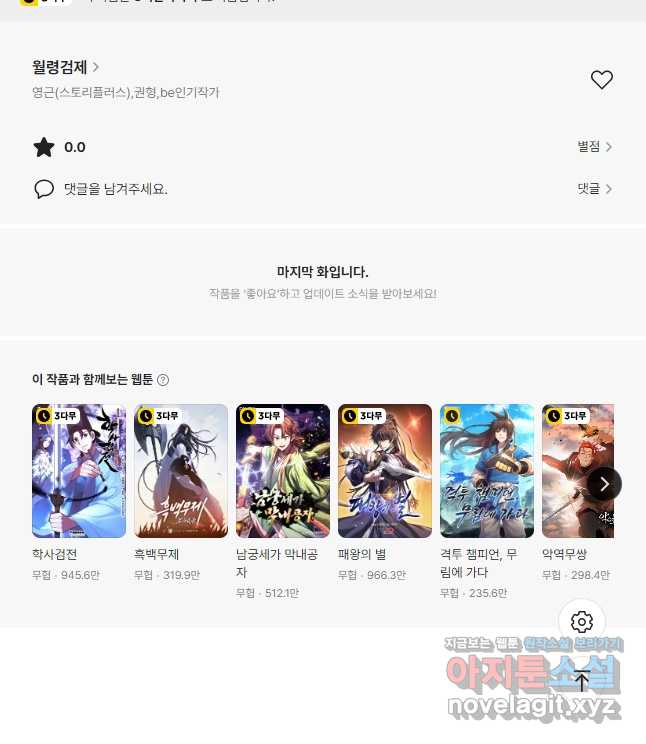This screenshot has width=646, height=744.
Task: Open the 격투 챔피언, 무림에 가다 card
Action: point(487,471)
